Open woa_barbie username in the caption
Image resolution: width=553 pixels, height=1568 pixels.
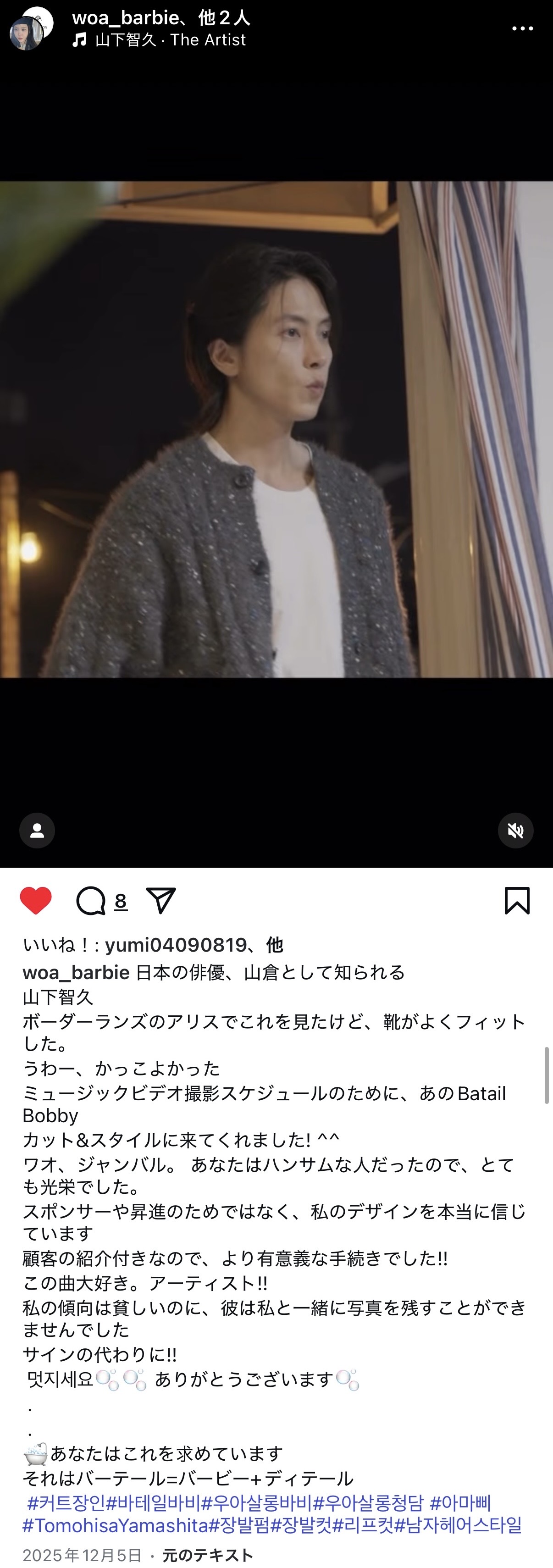(x=76, y=972)
